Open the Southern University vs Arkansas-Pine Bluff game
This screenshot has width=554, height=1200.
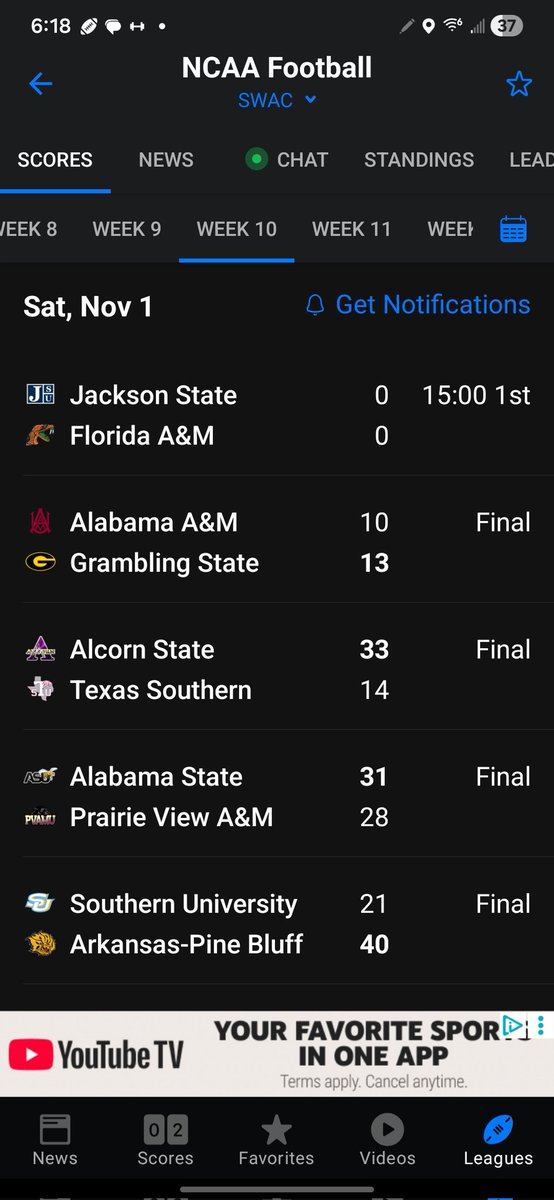point(277,923)
